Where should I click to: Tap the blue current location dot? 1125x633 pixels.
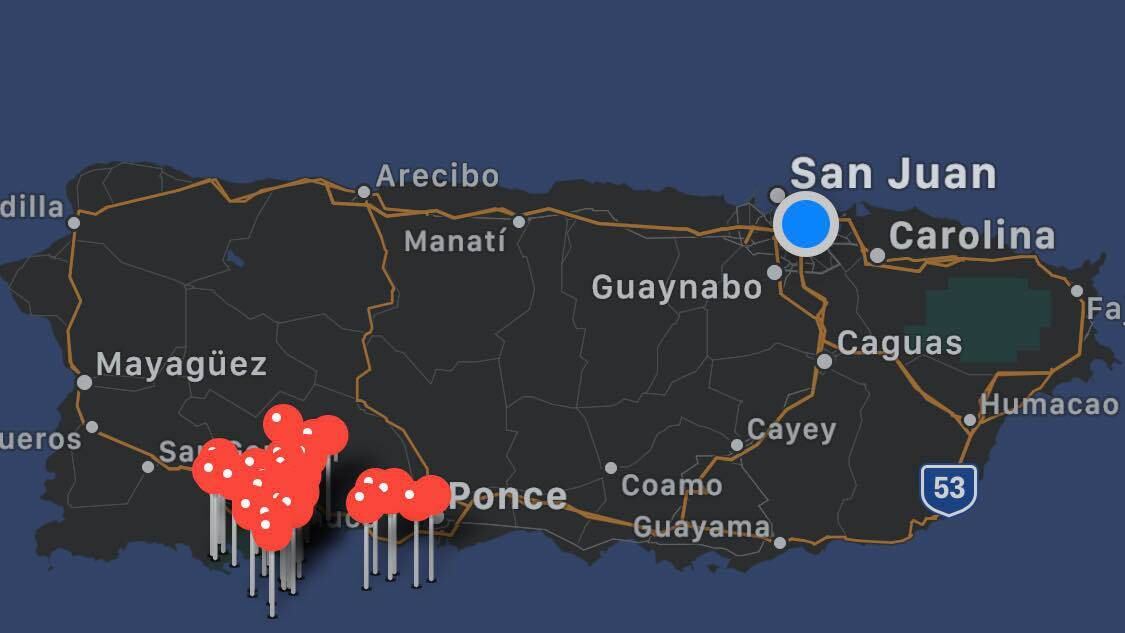pyautogui.click(x=806, y=224)
